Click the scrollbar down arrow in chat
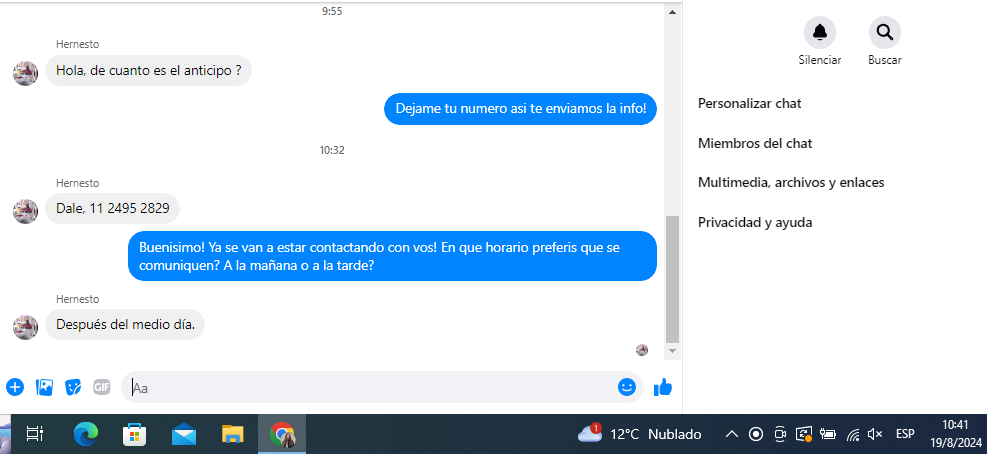Viewport: 987px width, 454px height. [x=673, y=352]
